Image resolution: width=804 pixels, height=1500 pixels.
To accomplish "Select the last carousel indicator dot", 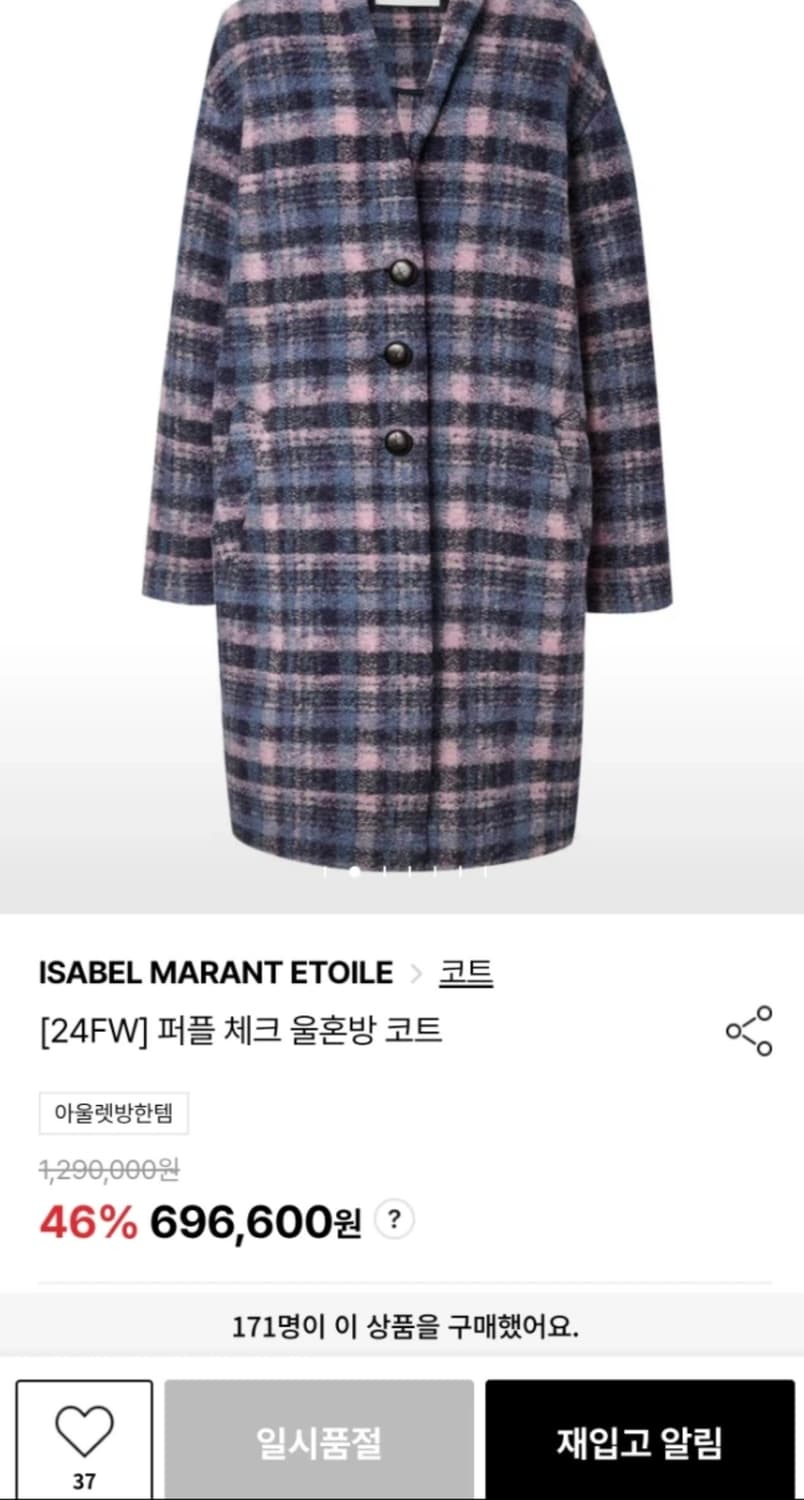I will (487, 870).
